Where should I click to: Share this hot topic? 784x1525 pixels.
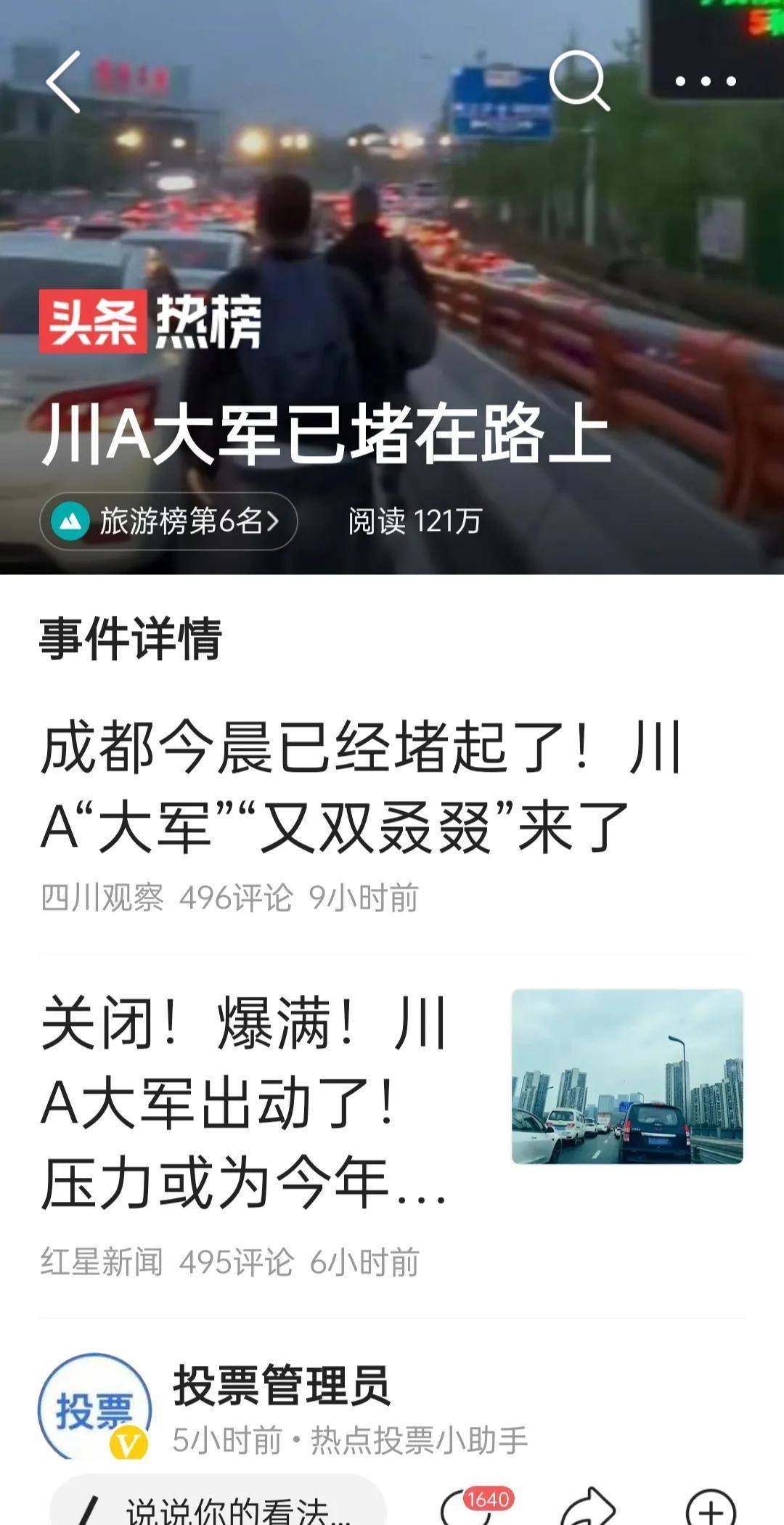588,1508
